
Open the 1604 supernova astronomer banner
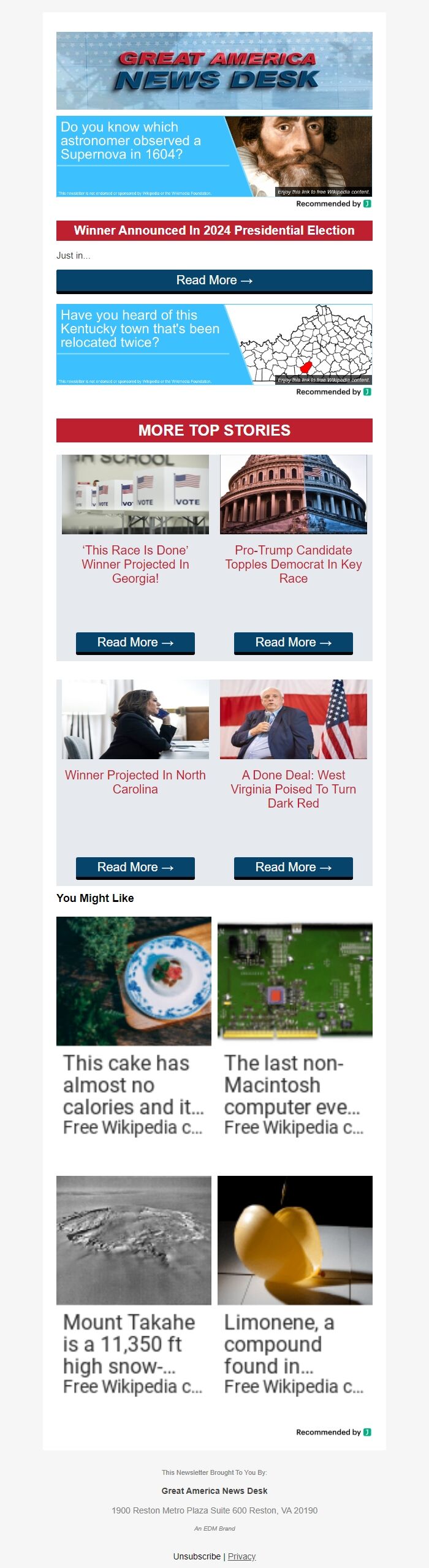tap(214, 156)
